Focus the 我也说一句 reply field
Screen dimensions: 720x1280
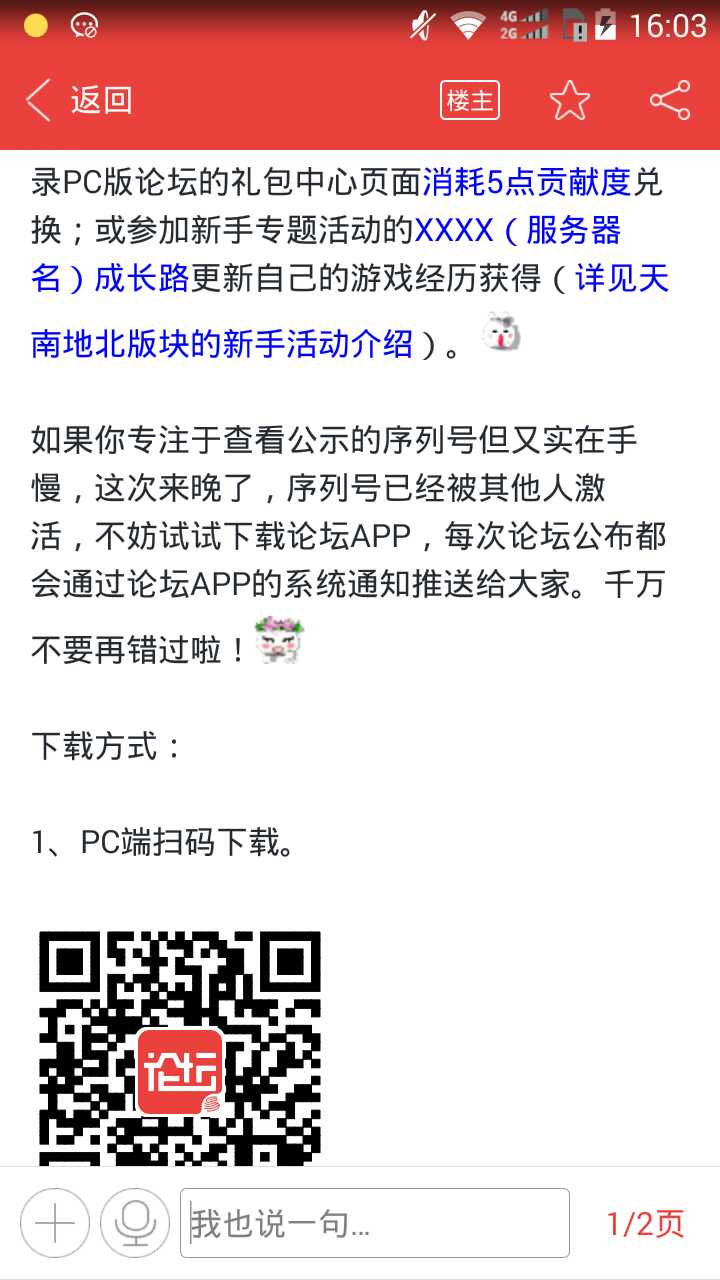click(x=375, y=1223)
